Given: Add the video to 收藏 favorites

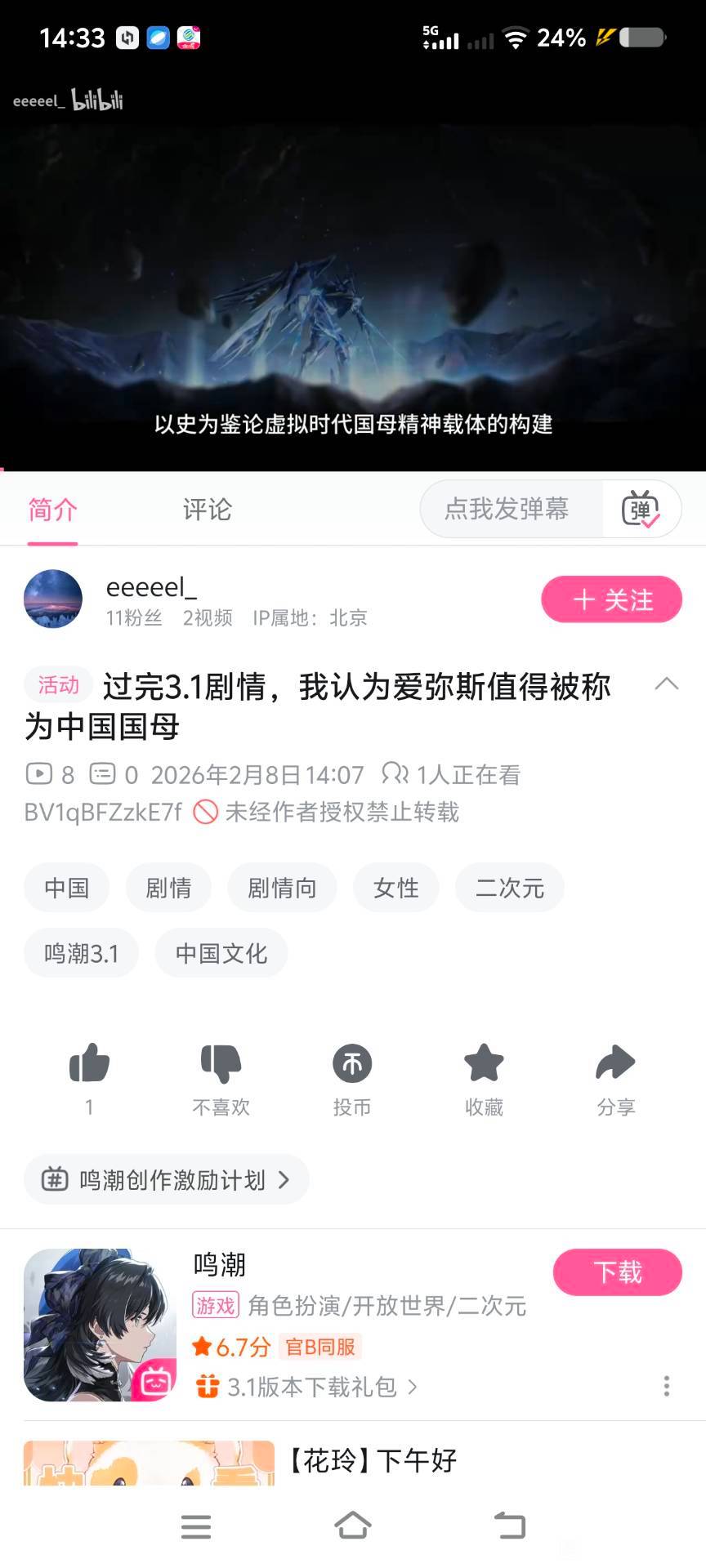Looking at the screenshot, I should (484, 1063).
